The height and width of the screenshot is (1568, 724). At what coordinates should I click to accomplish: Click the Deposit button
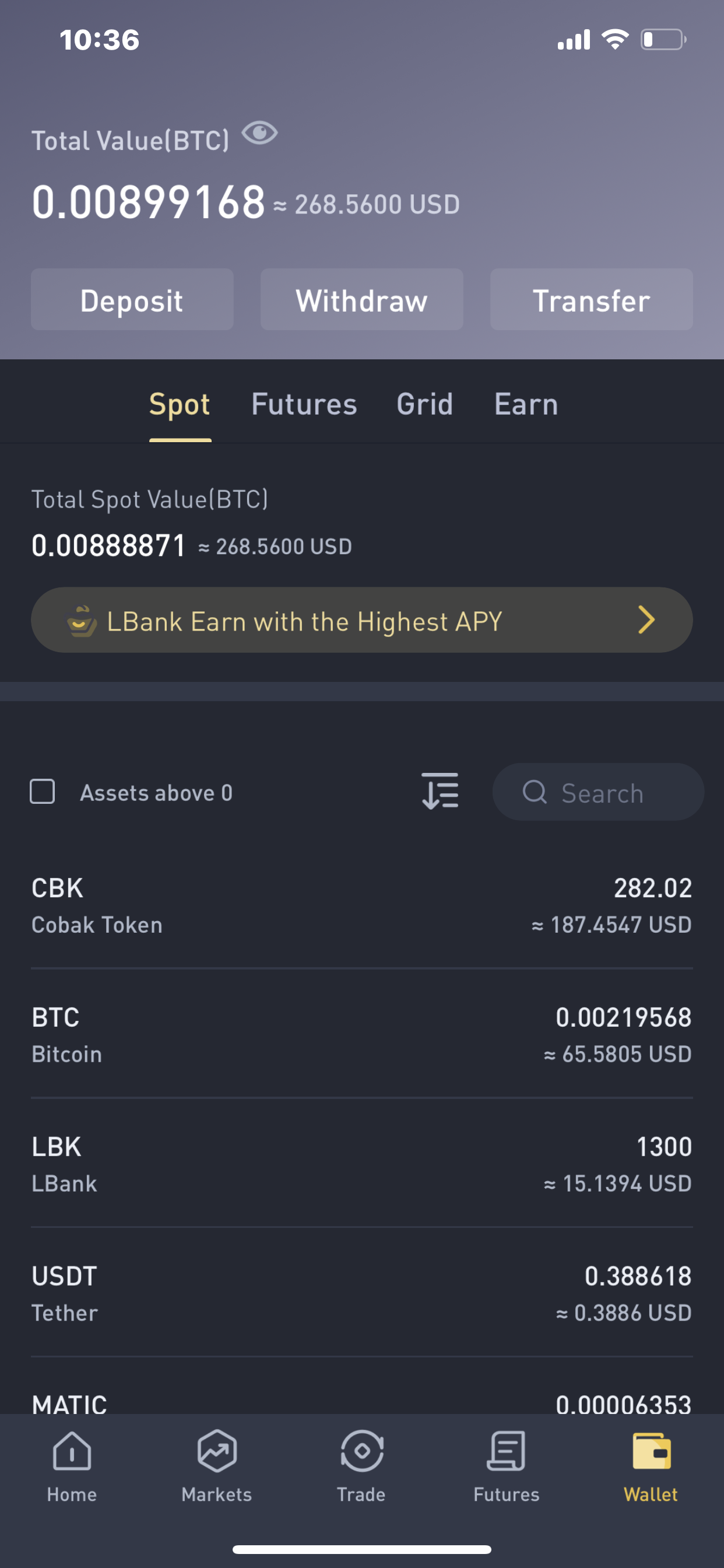132,299
